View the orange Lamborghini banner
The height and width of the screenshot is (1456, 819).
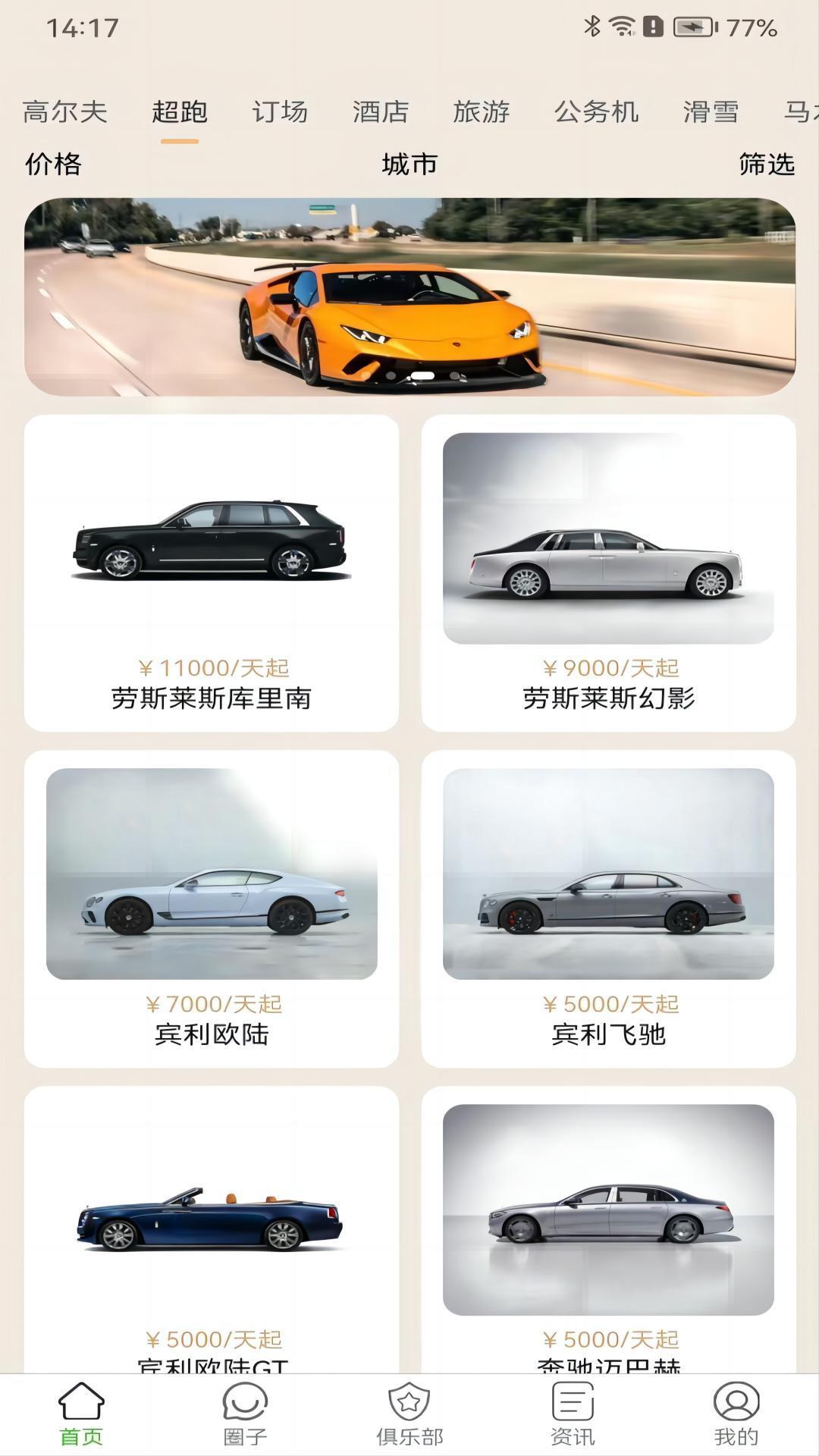pos(408,296)
